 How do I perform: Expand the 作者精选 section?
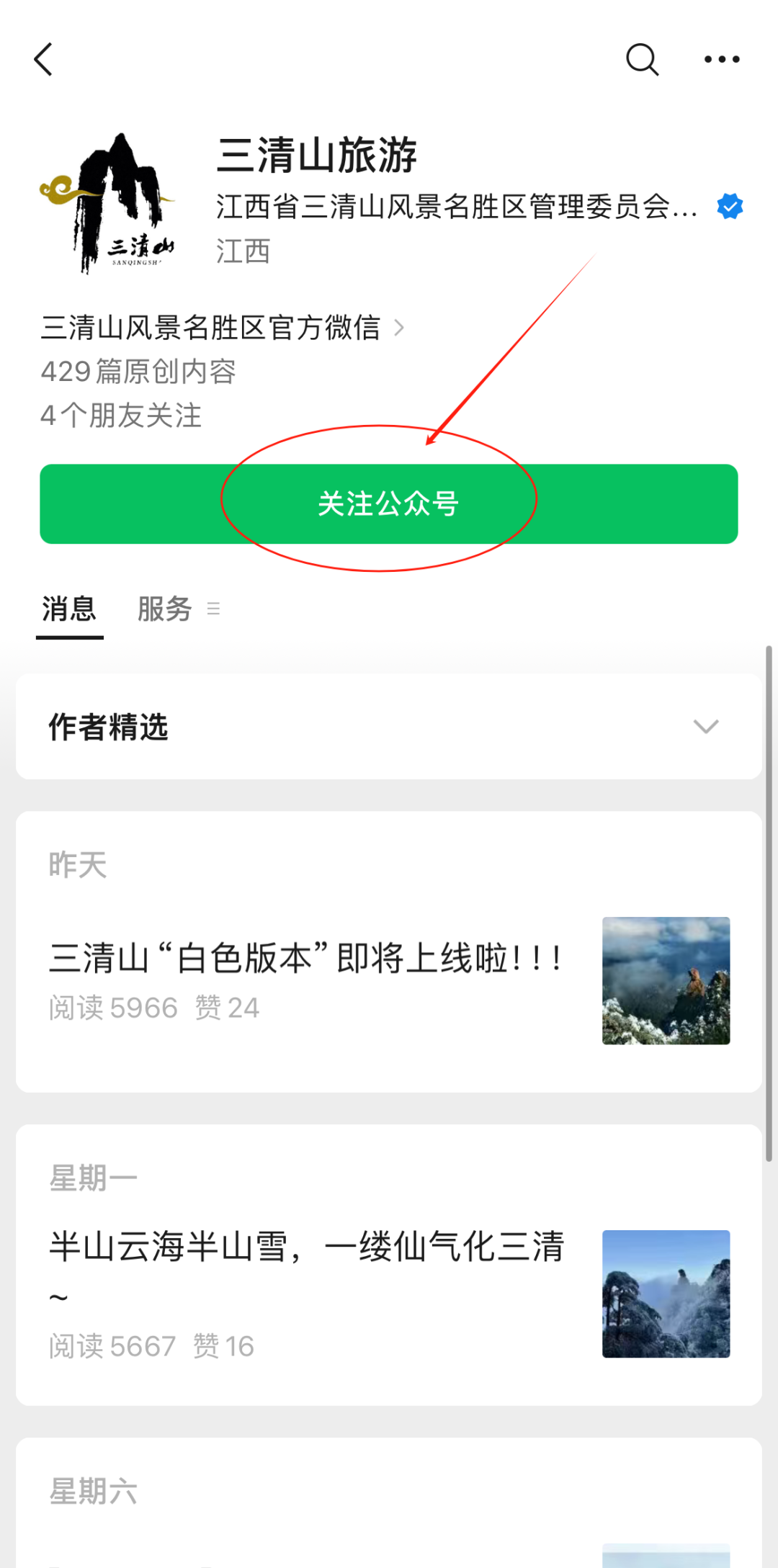705,726
